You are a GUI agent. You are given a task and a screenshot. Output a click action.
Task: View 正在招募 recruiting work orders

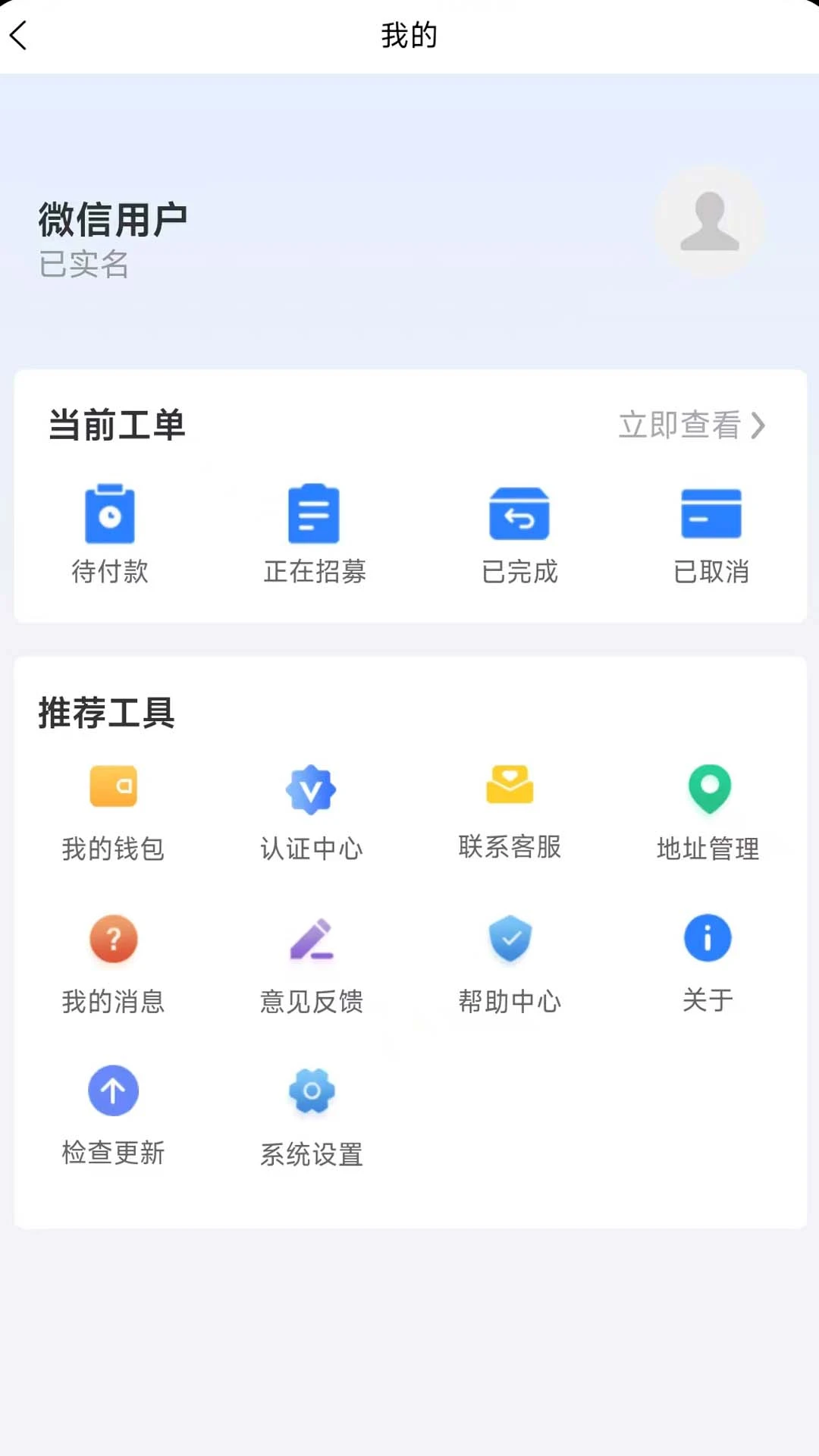tap(313, 531)
